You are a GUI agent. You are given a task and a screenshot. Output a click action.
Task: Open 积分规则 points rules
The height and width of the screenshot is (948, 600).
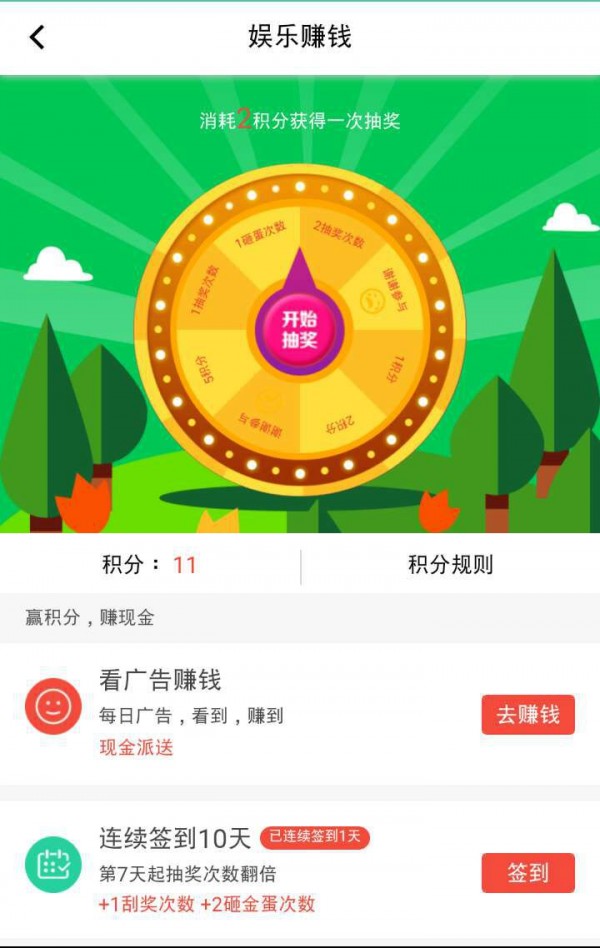coord(450,565)
